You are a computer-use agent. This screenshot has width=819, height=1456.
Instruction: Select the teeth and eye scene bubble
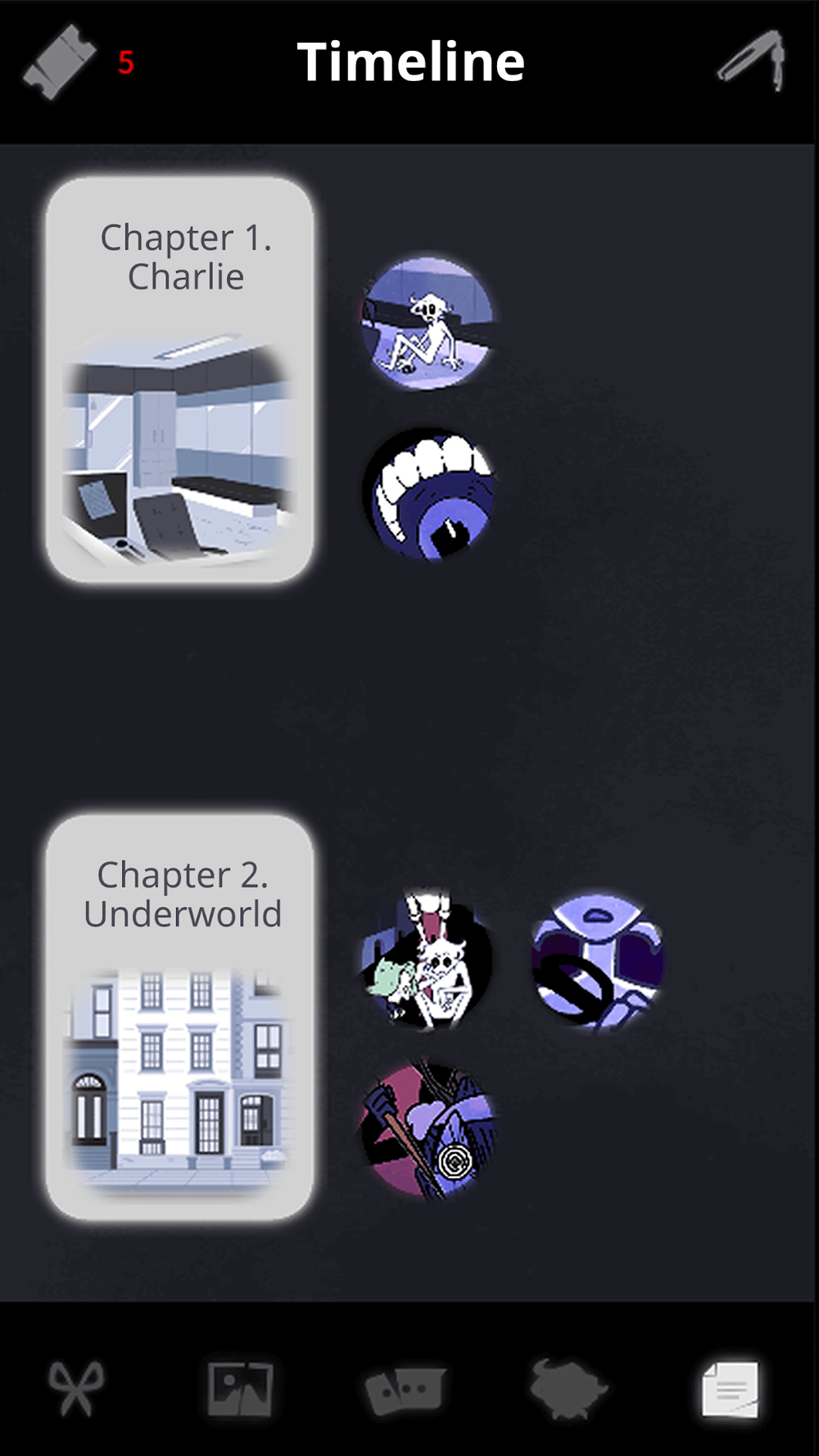(x=429, y=495)
